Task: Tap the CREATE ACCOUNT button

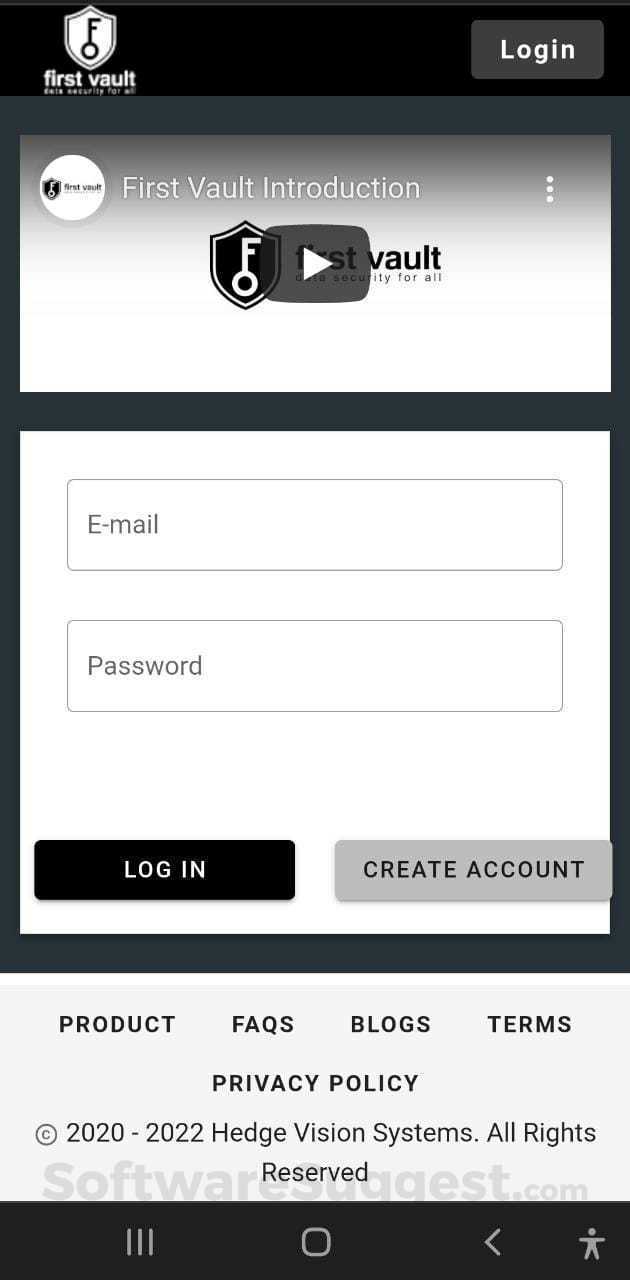Action: [x=473, y=870]
